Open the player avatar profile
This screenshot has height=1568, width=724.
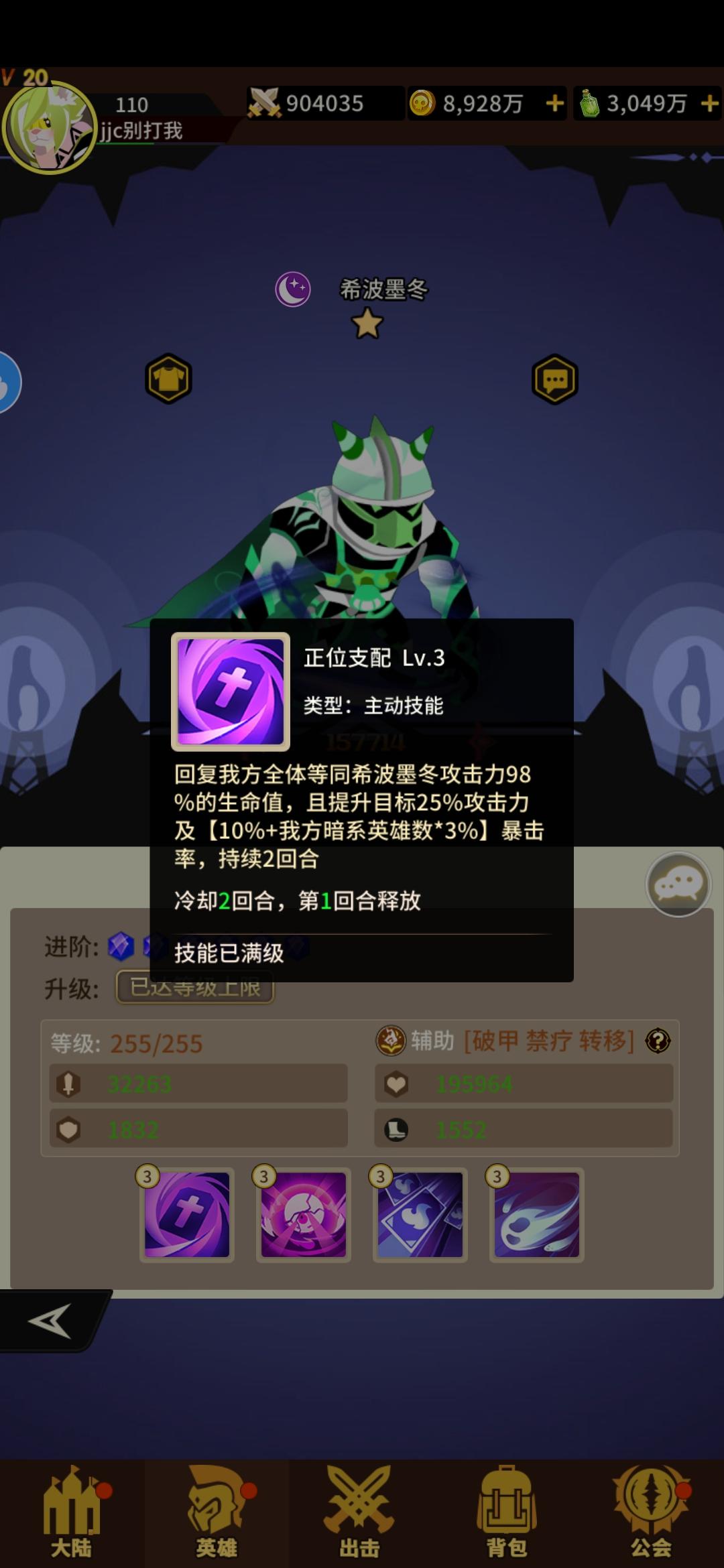click(48, 127)
